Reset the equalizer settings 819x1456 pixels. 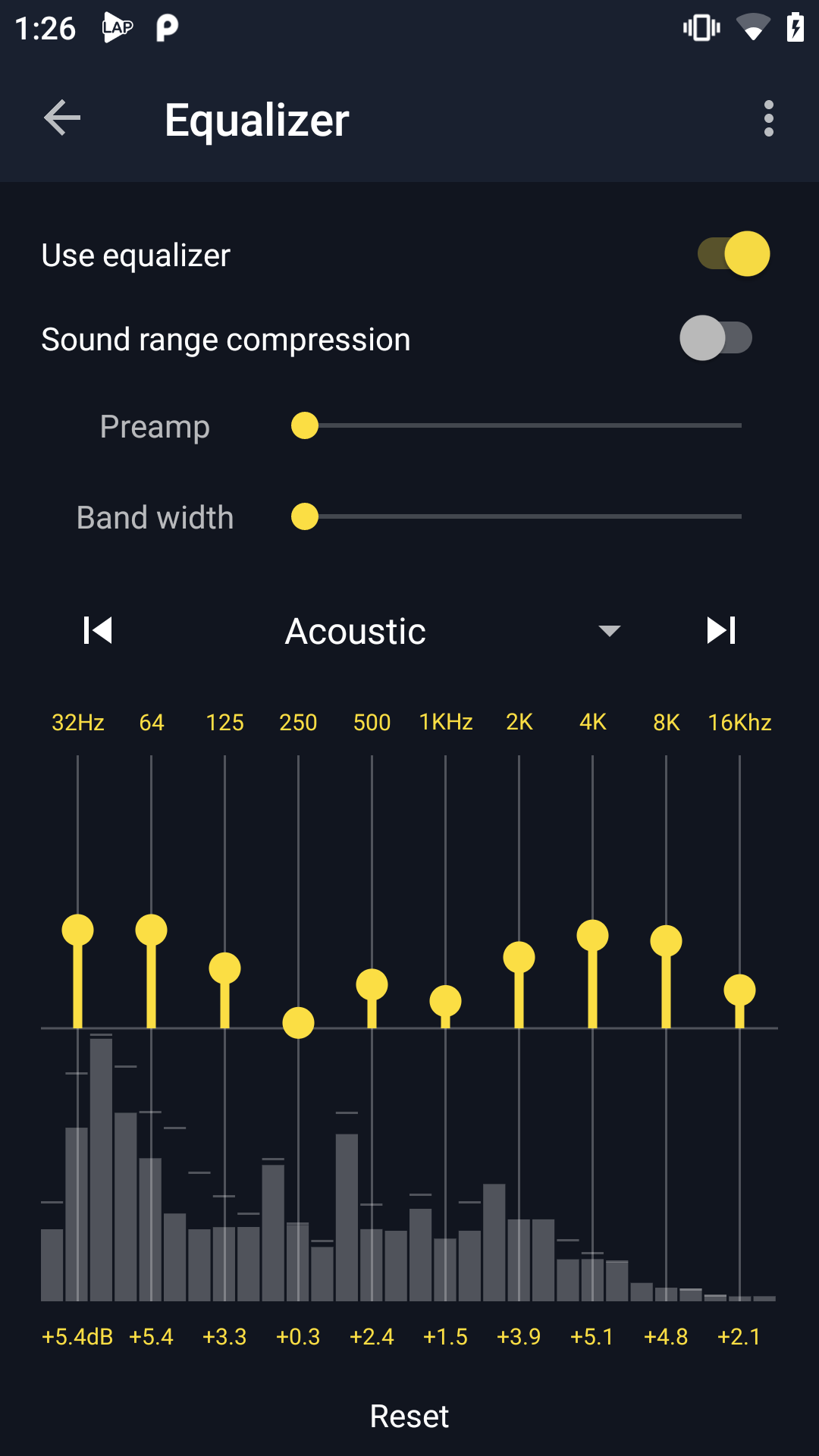tap(409, 1416)
